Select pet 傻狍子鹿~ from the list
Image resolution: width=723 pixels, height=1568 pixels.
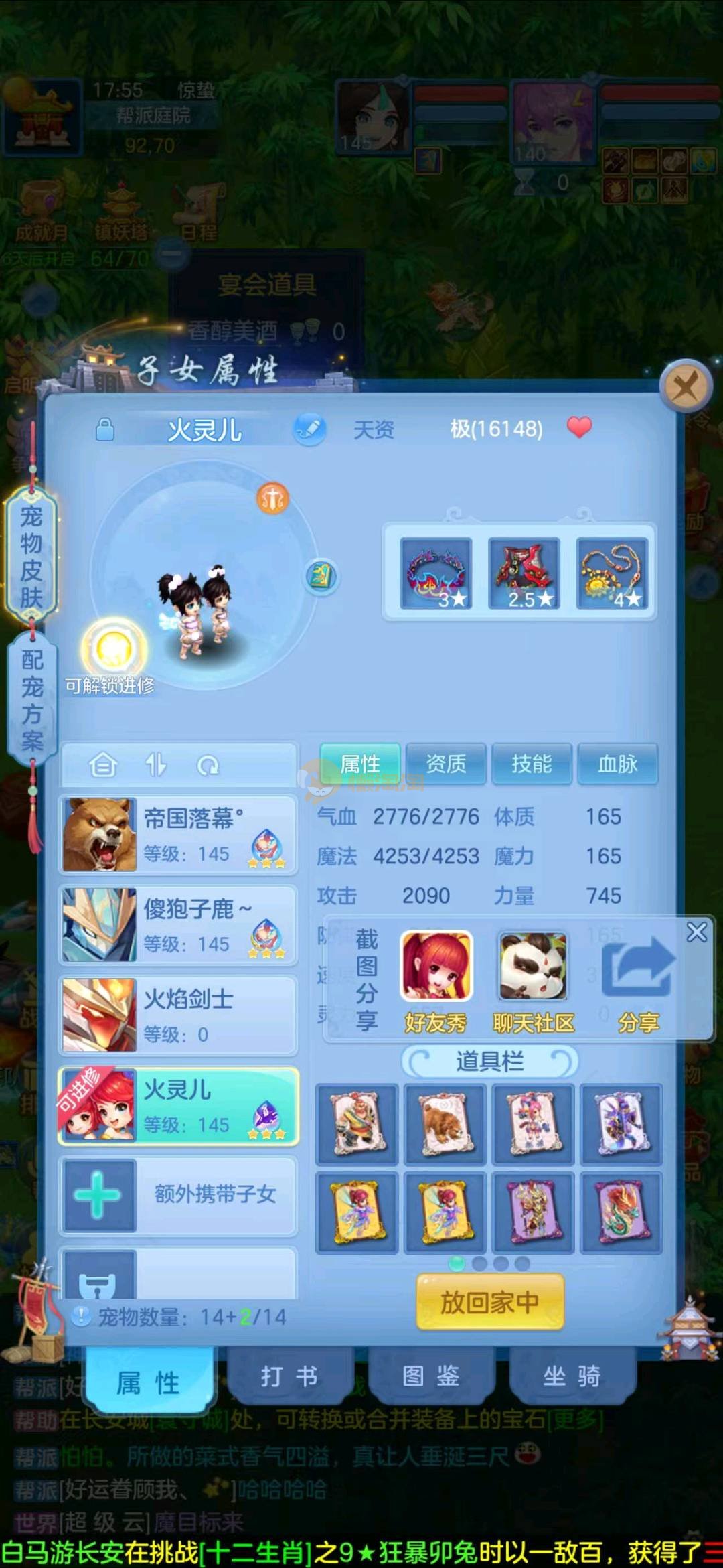coord(178,925)
